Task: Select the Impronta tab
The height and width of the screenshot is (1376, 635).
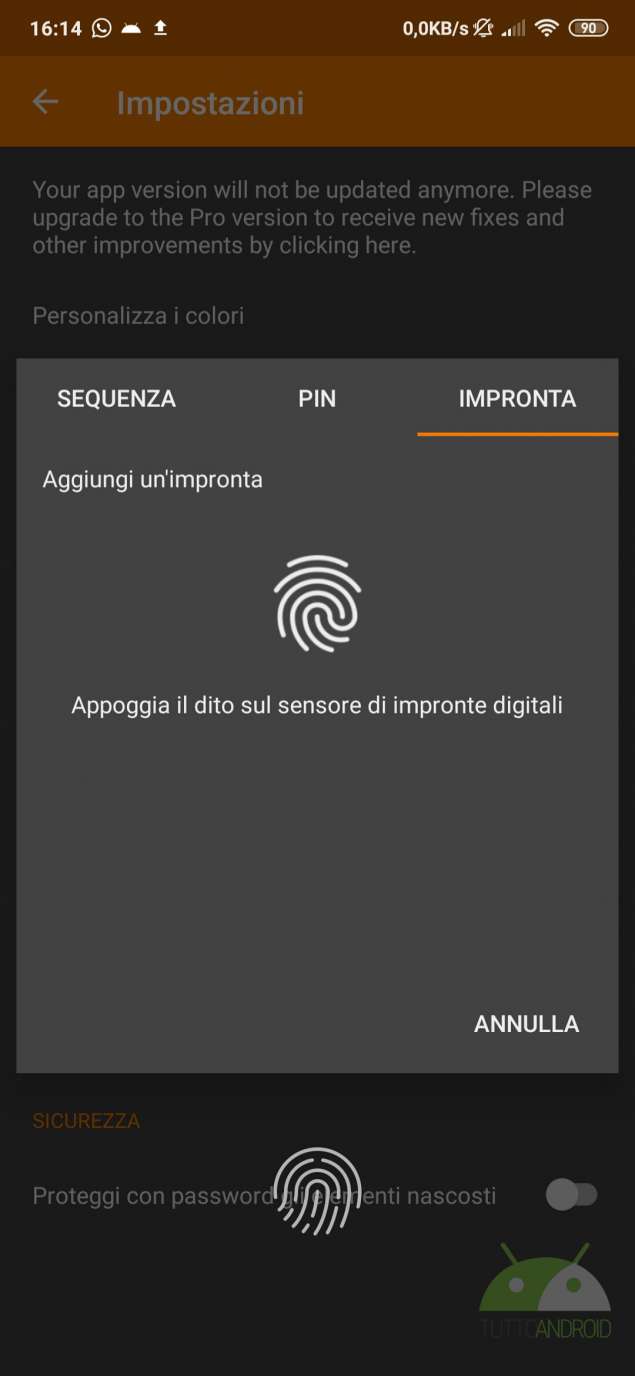Action: [517, 399]
